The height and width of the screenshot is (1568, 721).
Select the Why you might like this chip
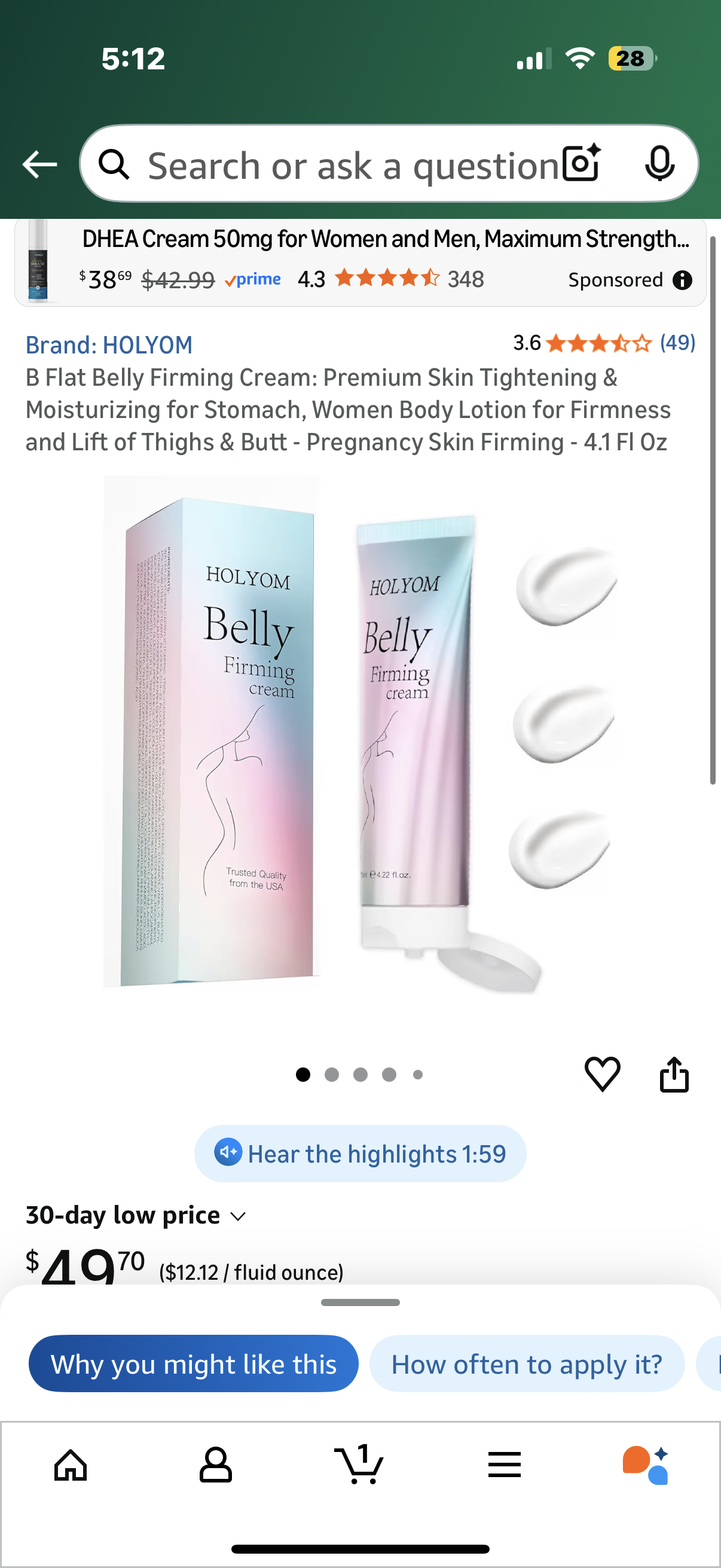(194, 1364)
